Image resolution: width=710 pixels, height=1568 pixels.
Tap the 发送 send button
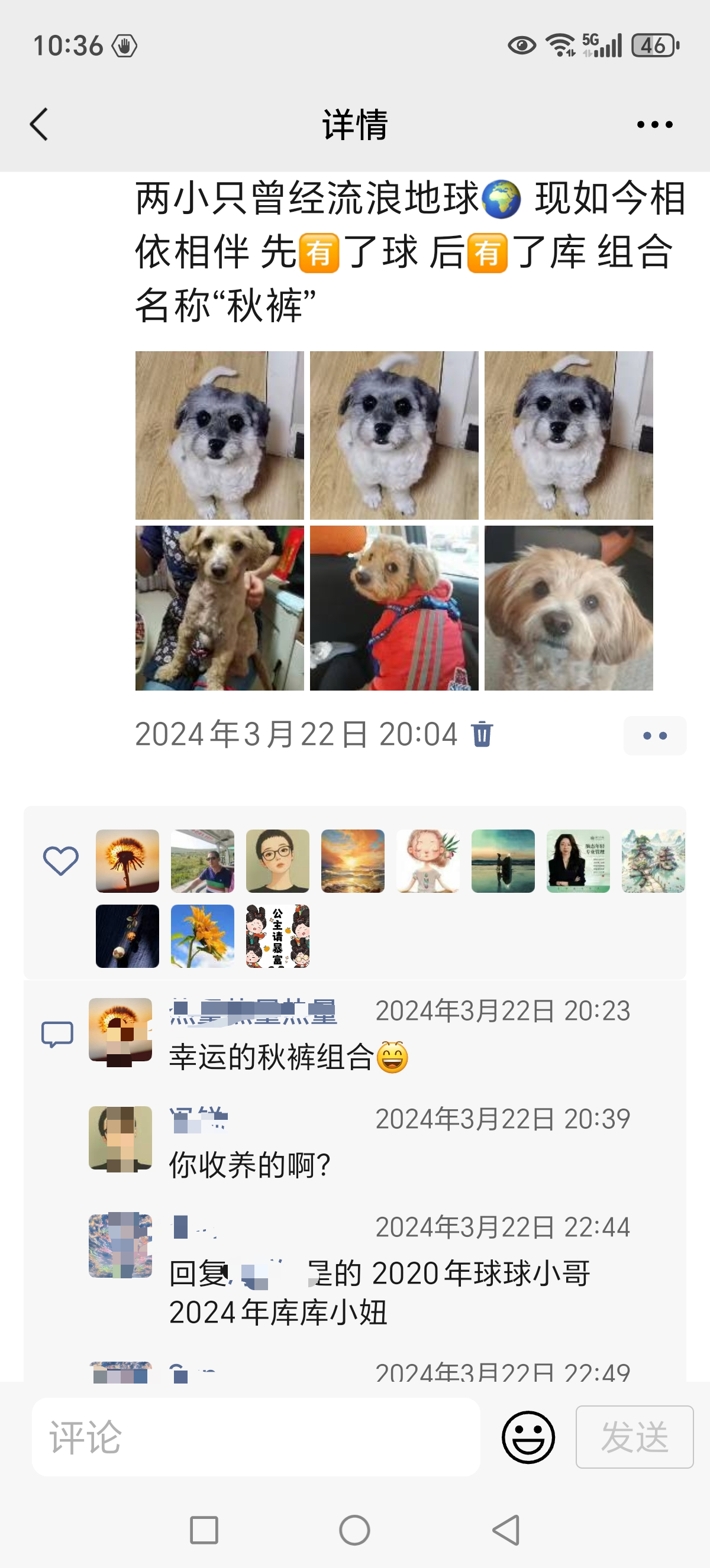634,1437
